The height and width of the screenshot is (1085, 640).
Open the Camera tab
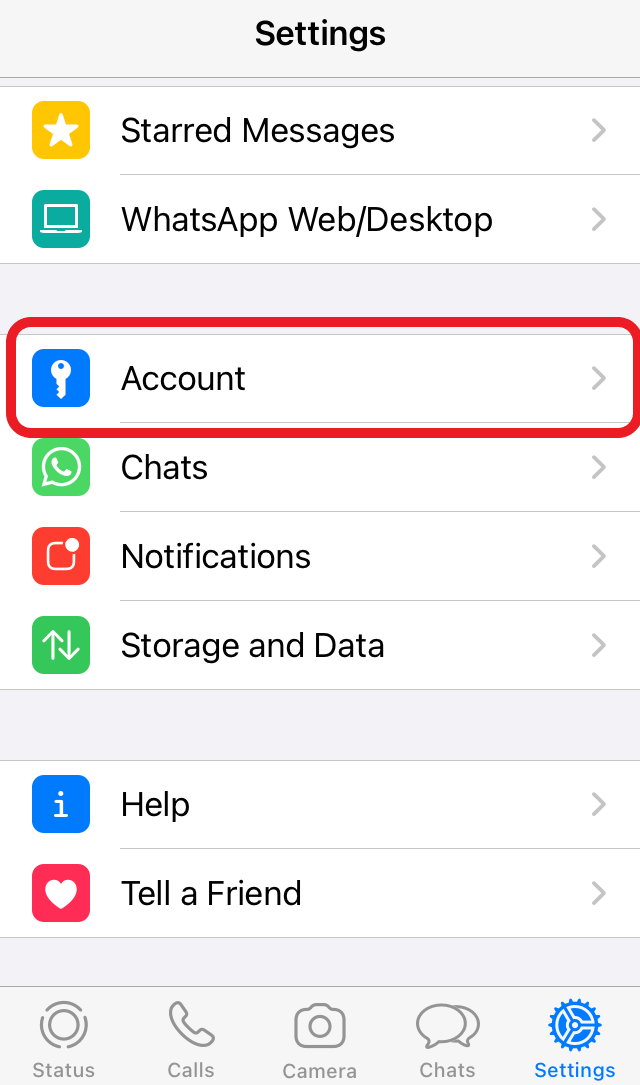pyautogui.click(x=319, y=1040)
